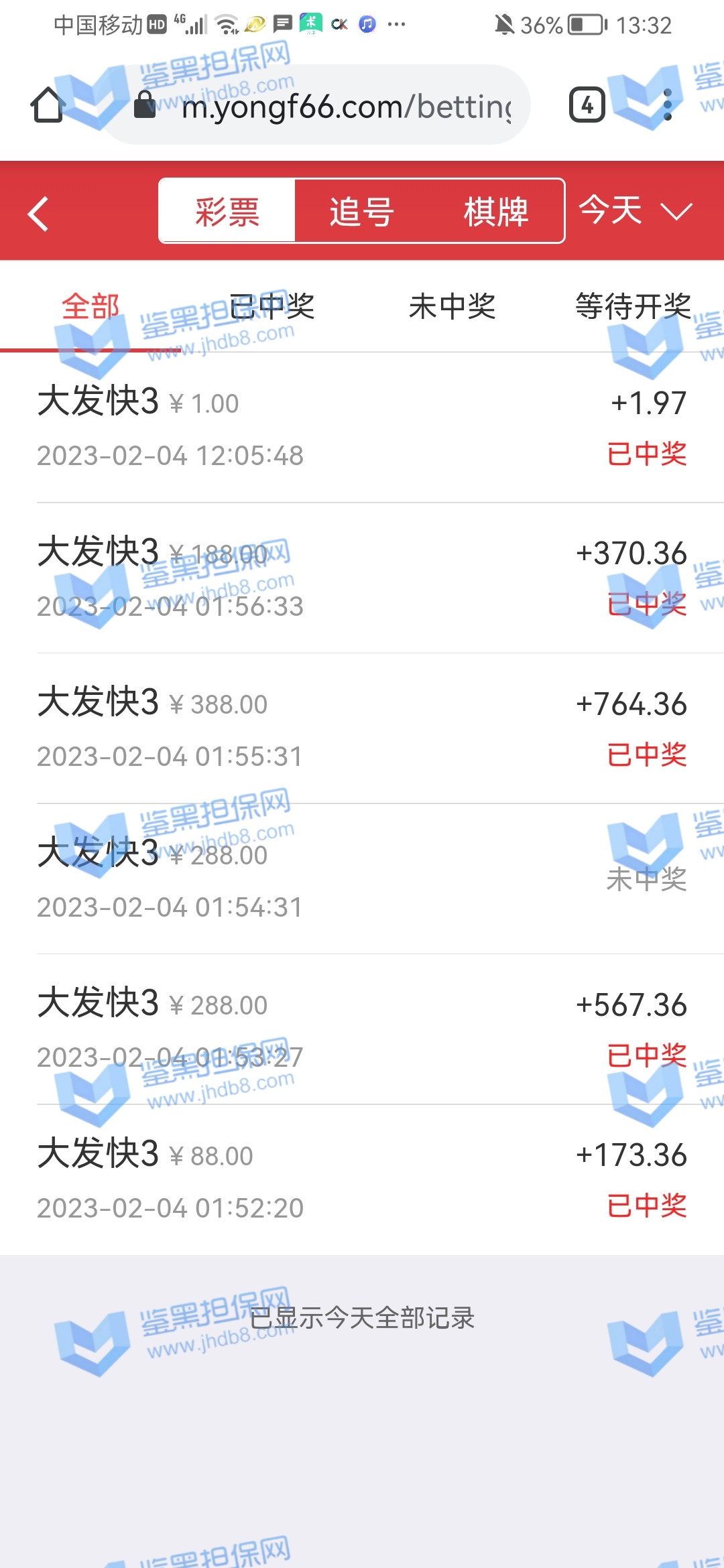Switch to the 等待开奖 tab
Screen dimensions: 724x1568
[633, 307]
